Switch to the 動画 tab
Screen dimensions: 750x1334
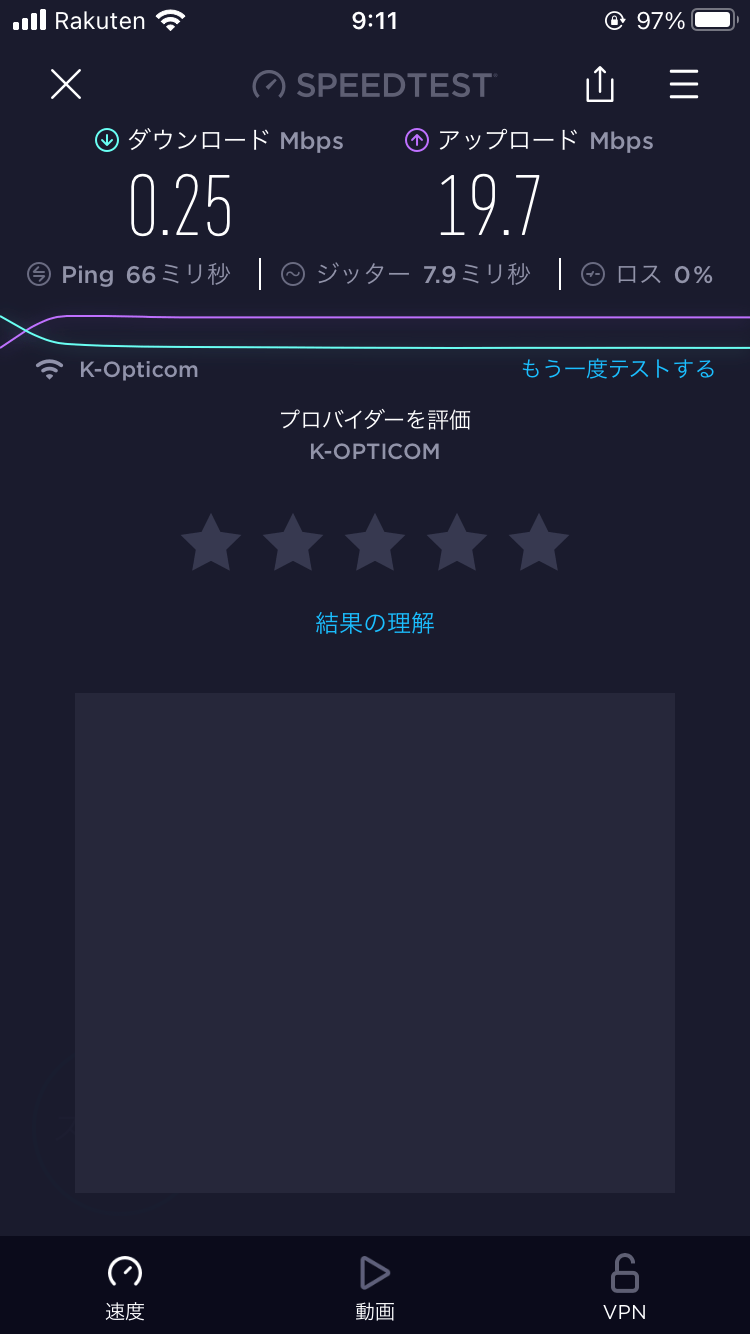click(x=375, y=1287)
